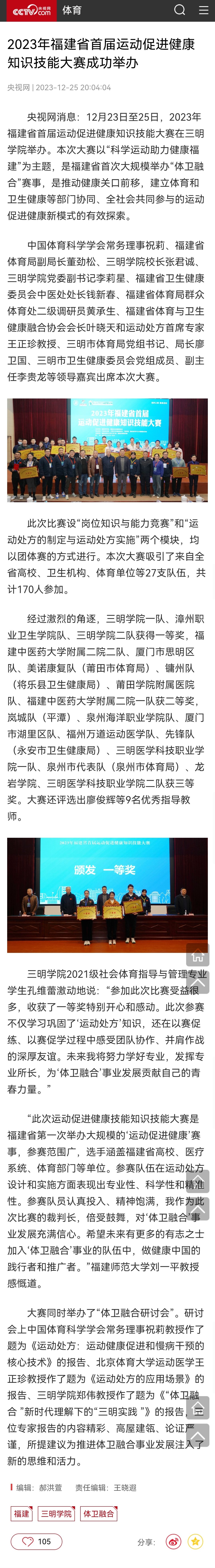Open the hamburger menu in the header
Image resolution: width=215 pixels, height=1568 pixels.
[x=203, y=10]
